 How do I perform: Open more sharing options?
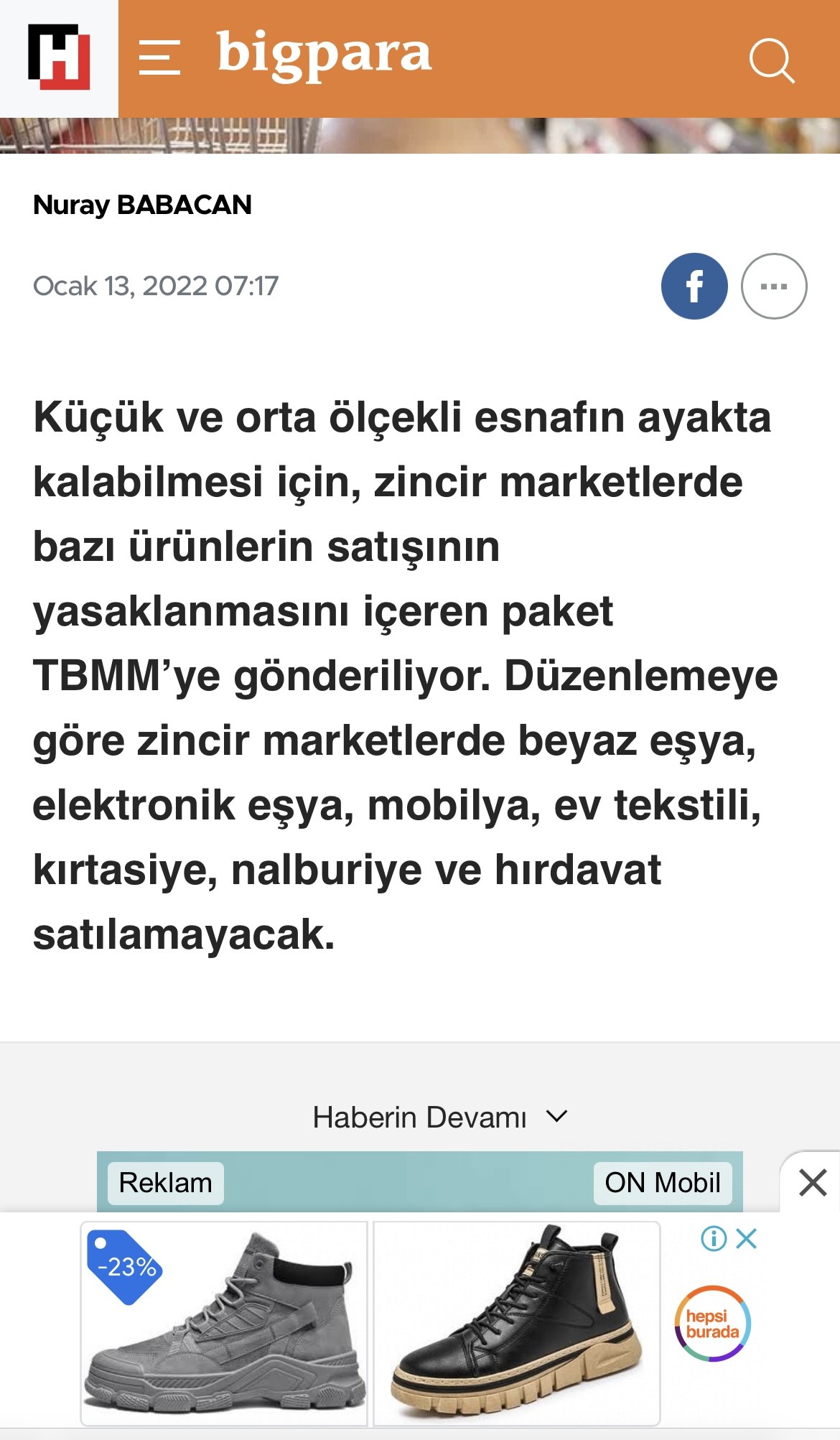point(774,287)
